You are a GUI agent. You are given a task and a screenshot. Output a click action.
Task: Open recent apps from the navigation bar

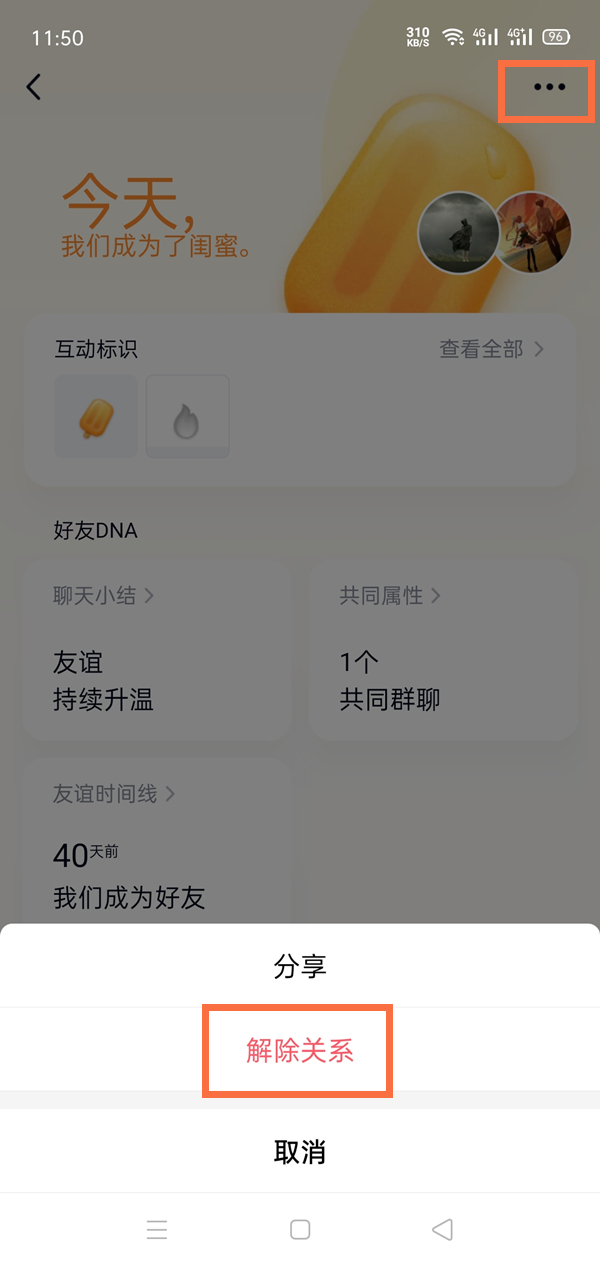click(157, 1229)
